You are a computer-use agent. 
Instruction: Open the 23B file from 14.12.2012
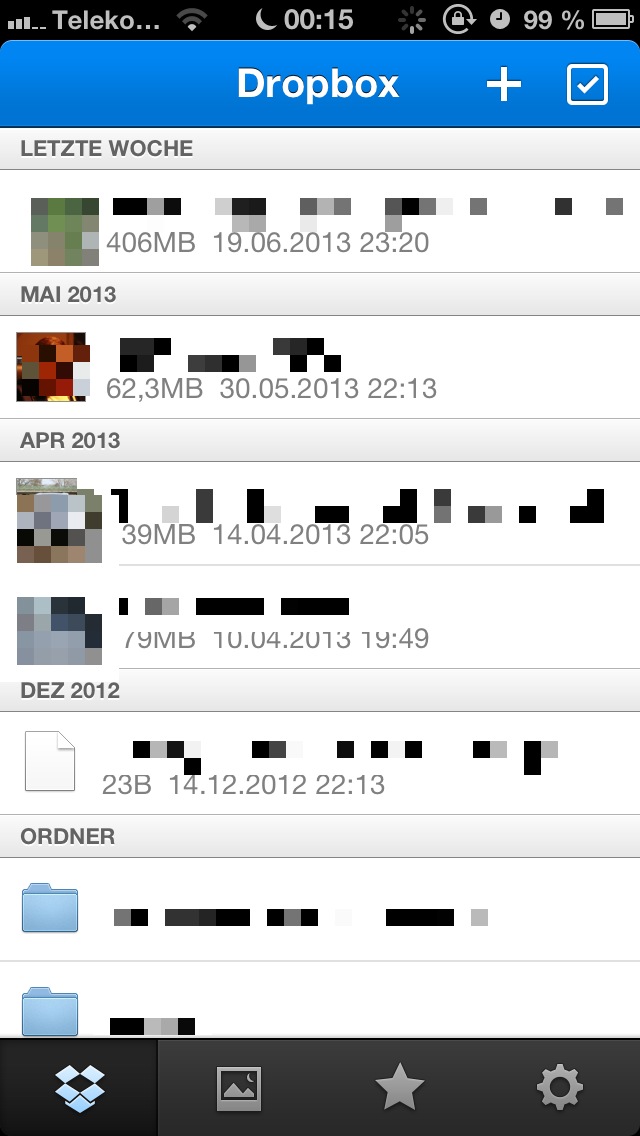coord(320,763)
